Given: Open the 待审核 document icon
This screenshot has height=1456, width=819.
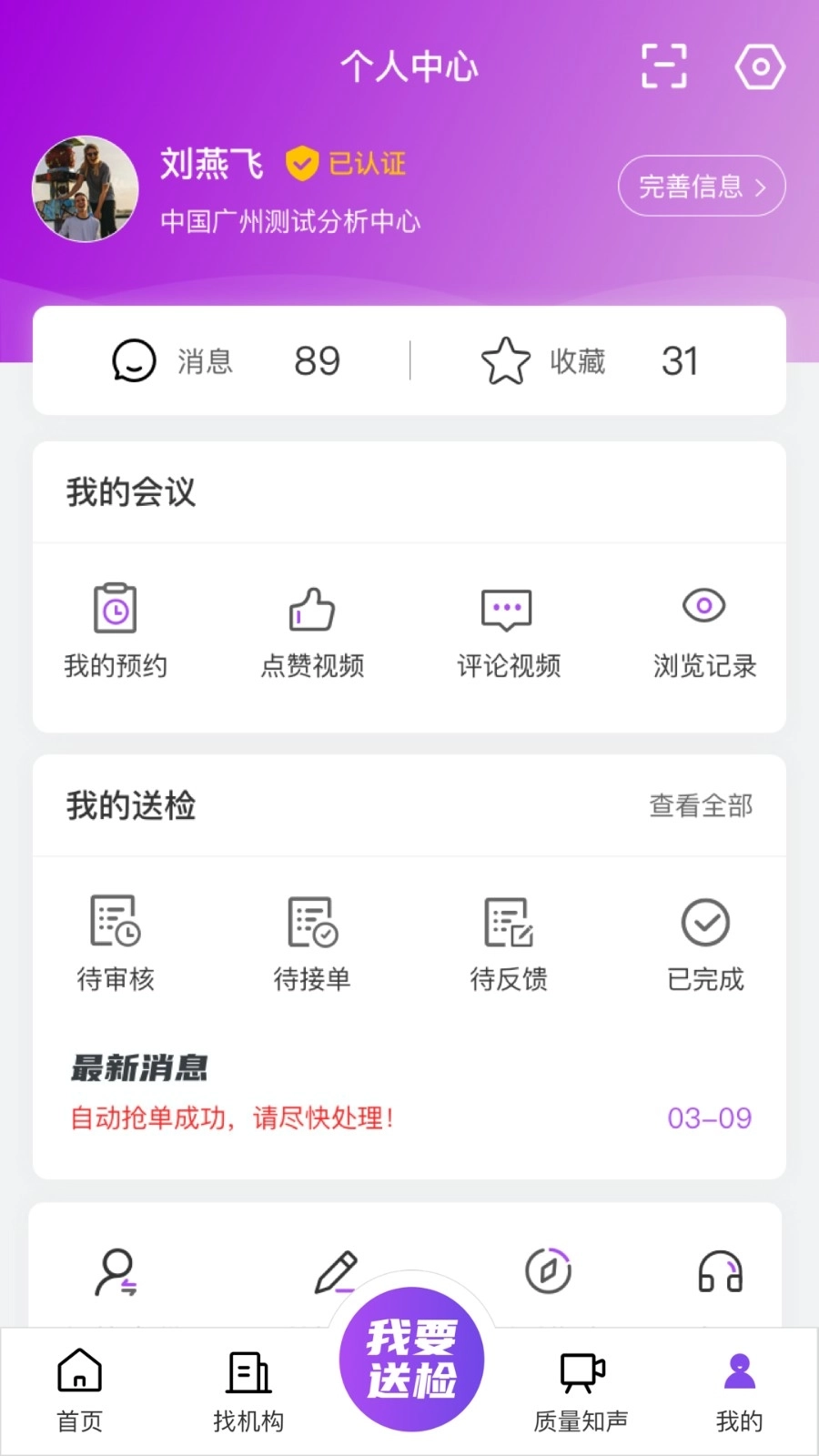Looking at the screenshot, I should (116, 922).
